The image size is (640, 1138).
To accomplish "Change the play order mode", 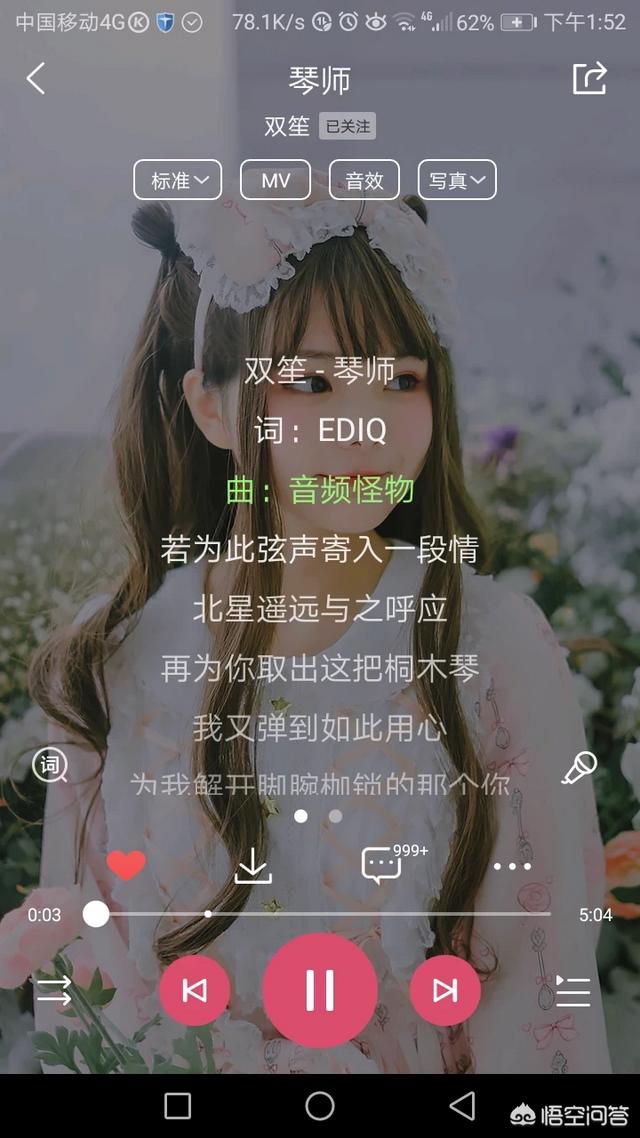I will click(x=54, y=990).
